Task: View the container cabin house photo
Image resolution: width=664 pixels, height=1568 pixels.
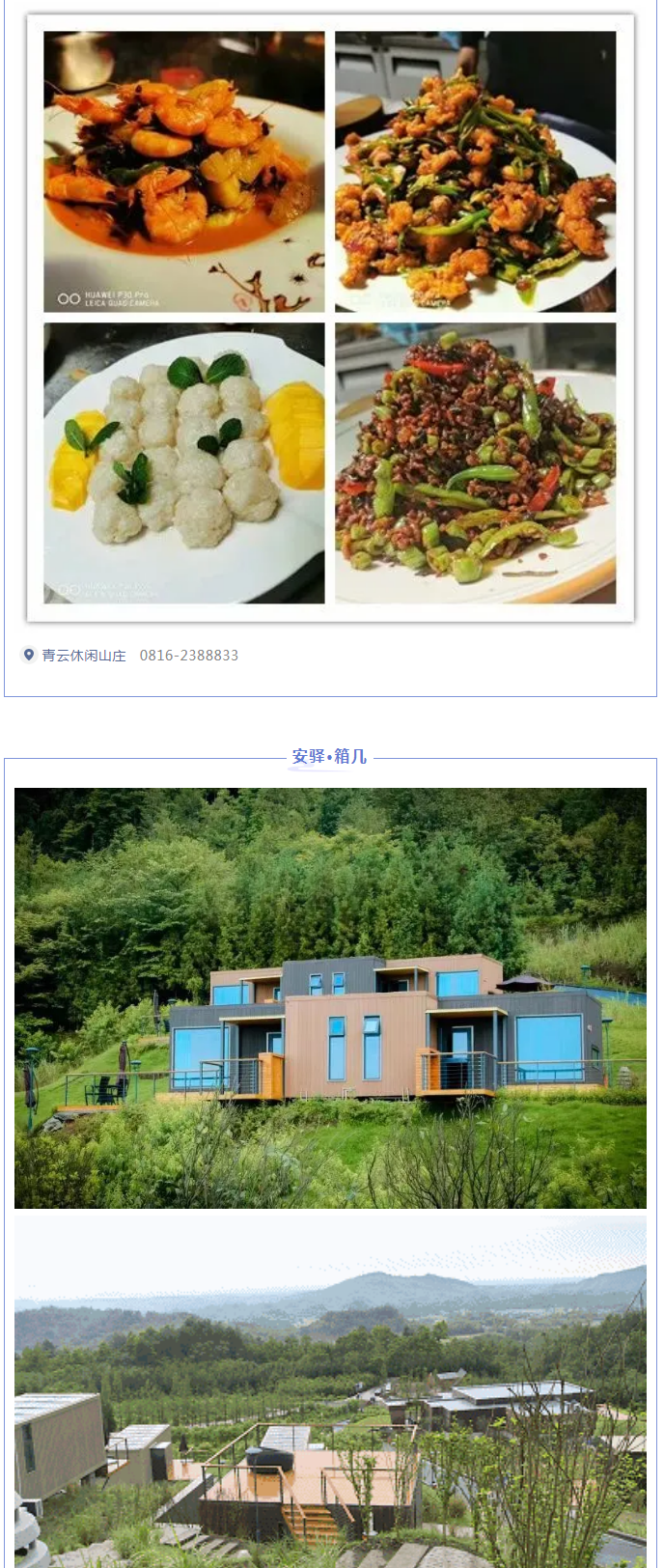Action: coord(330,997)
